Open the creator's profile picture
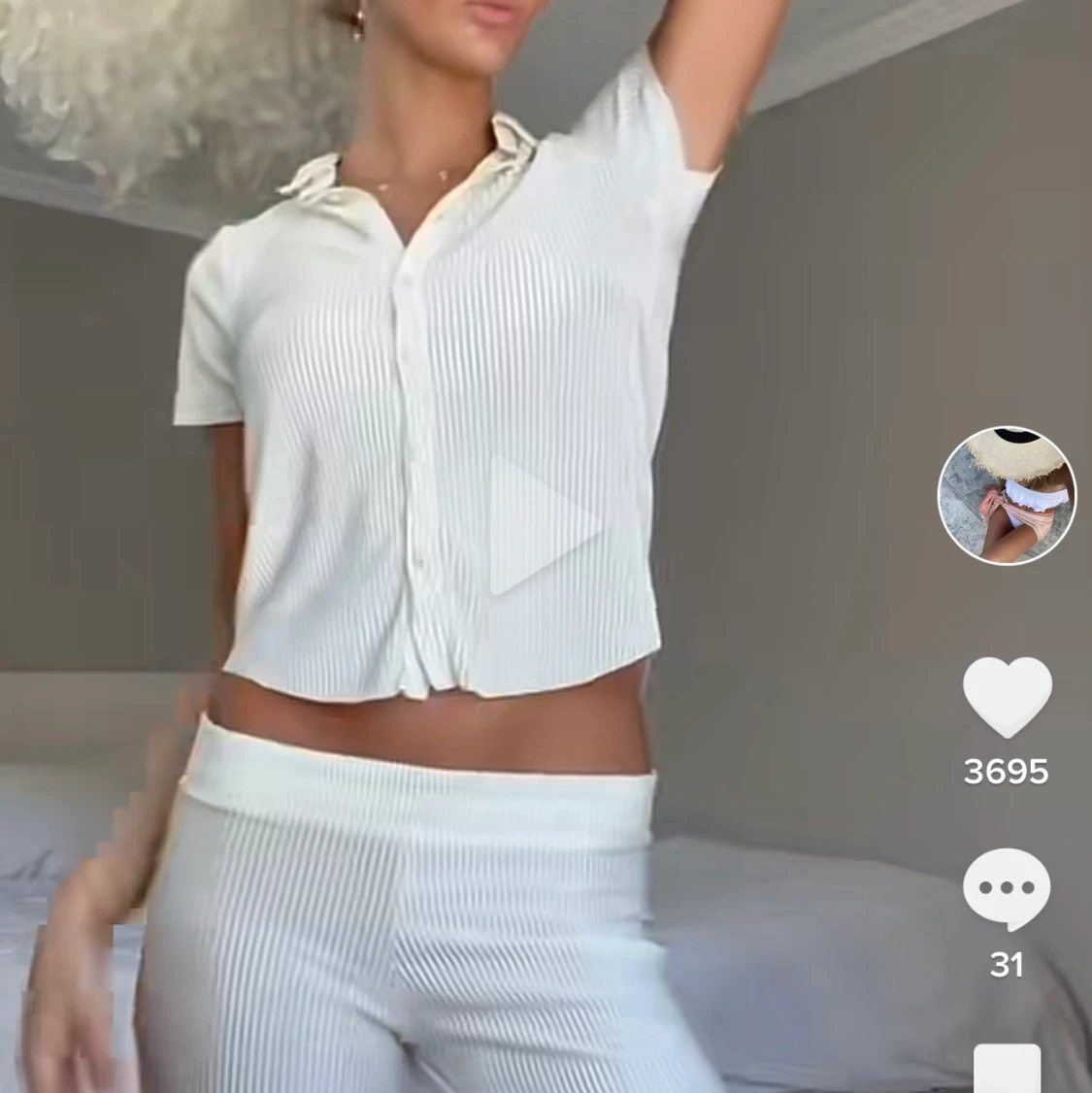 click(1006, 495)
